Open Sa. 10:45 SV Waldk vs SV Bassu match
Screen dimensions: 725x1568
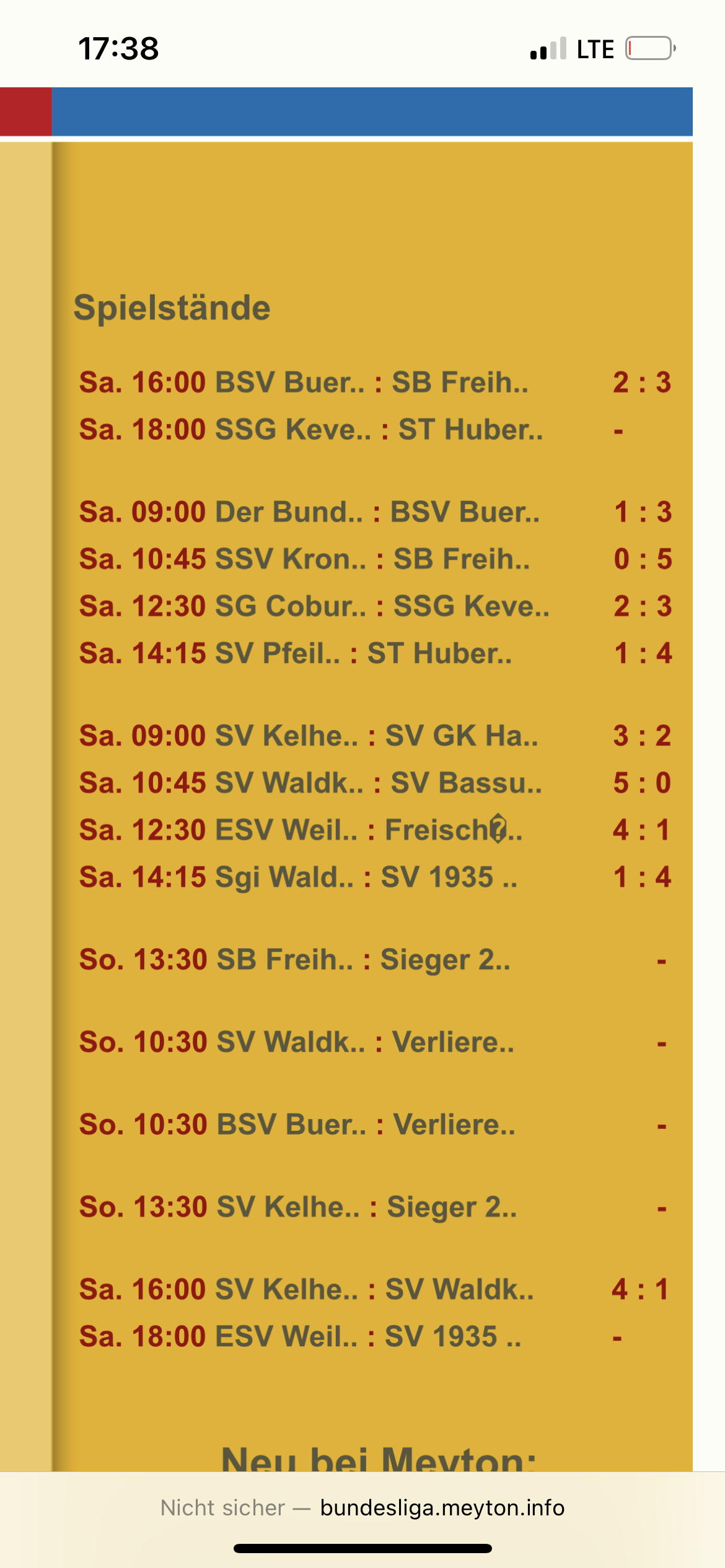pos(310,783)
